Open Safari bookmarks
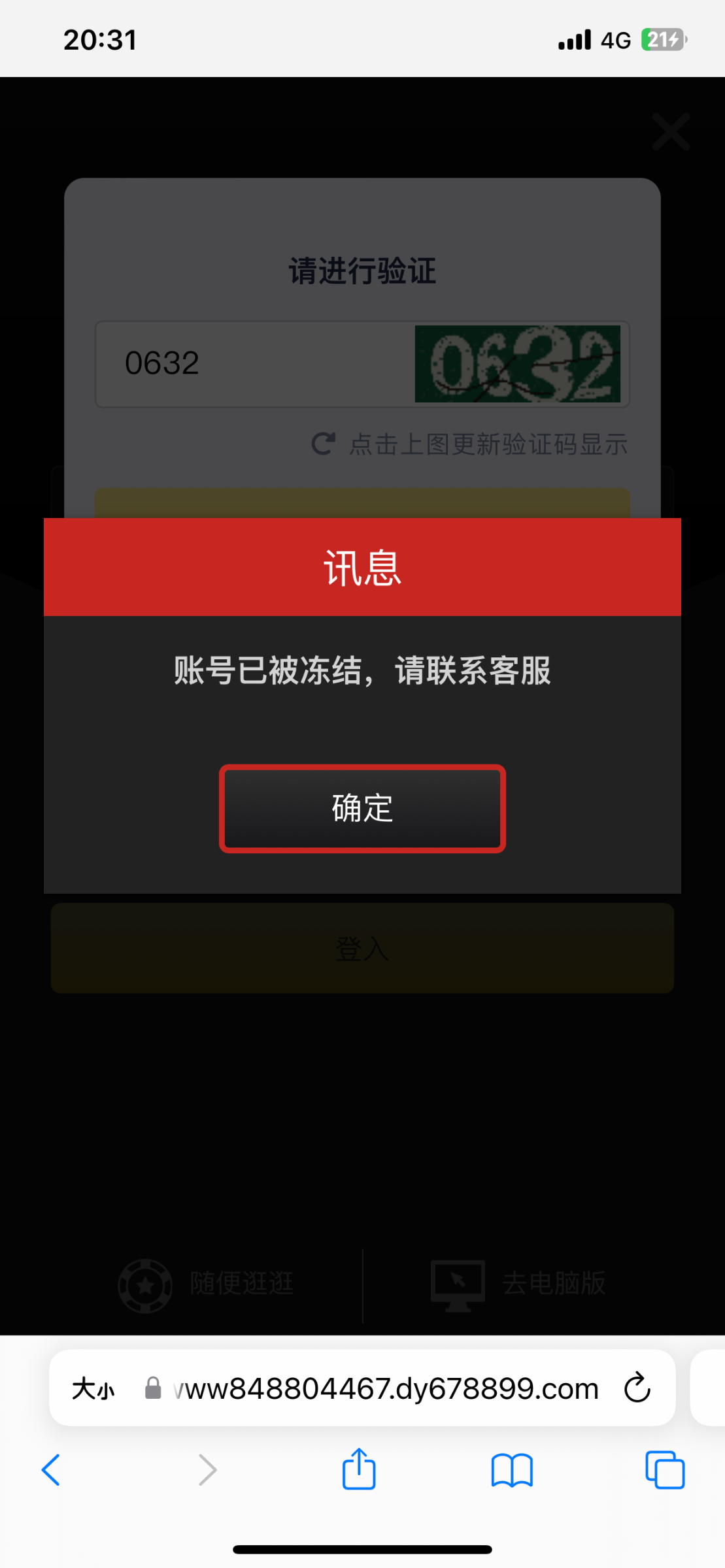This screenshot has width=725, height=1568. click(512, 1470)
